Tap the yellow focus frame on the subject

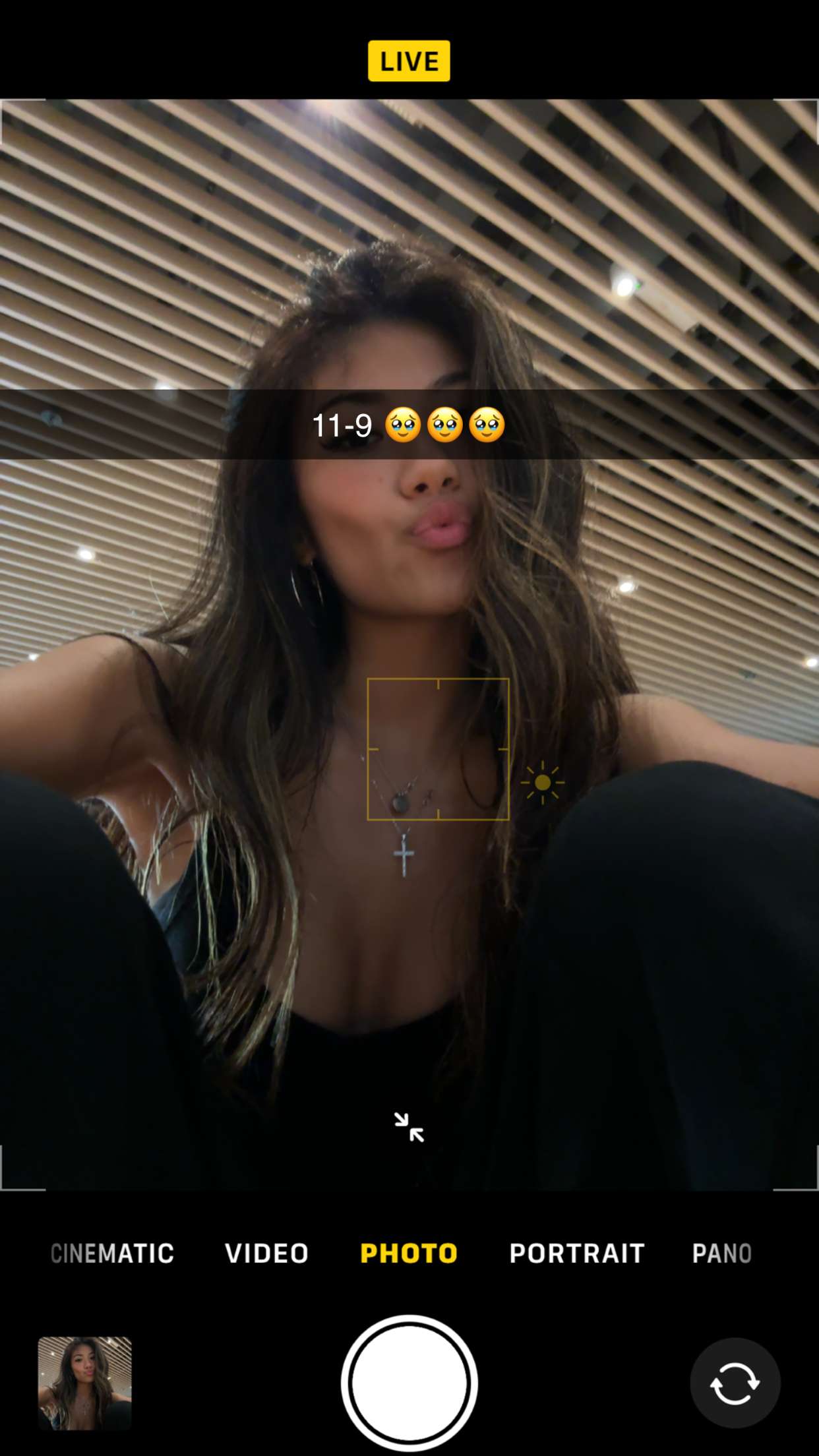[438, 749]
